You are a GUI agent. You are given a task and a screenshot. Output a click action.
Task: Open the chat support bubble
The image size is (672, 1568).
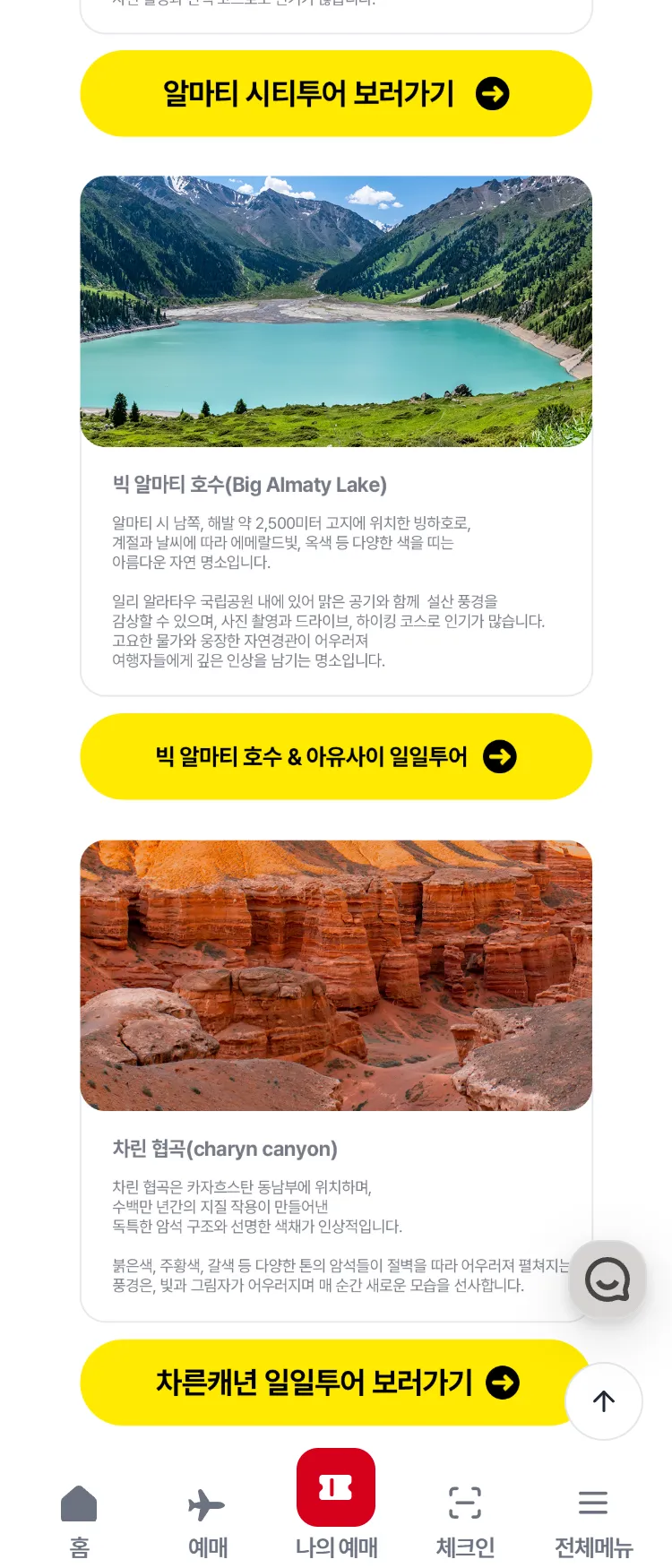[x=607, y=1279]
